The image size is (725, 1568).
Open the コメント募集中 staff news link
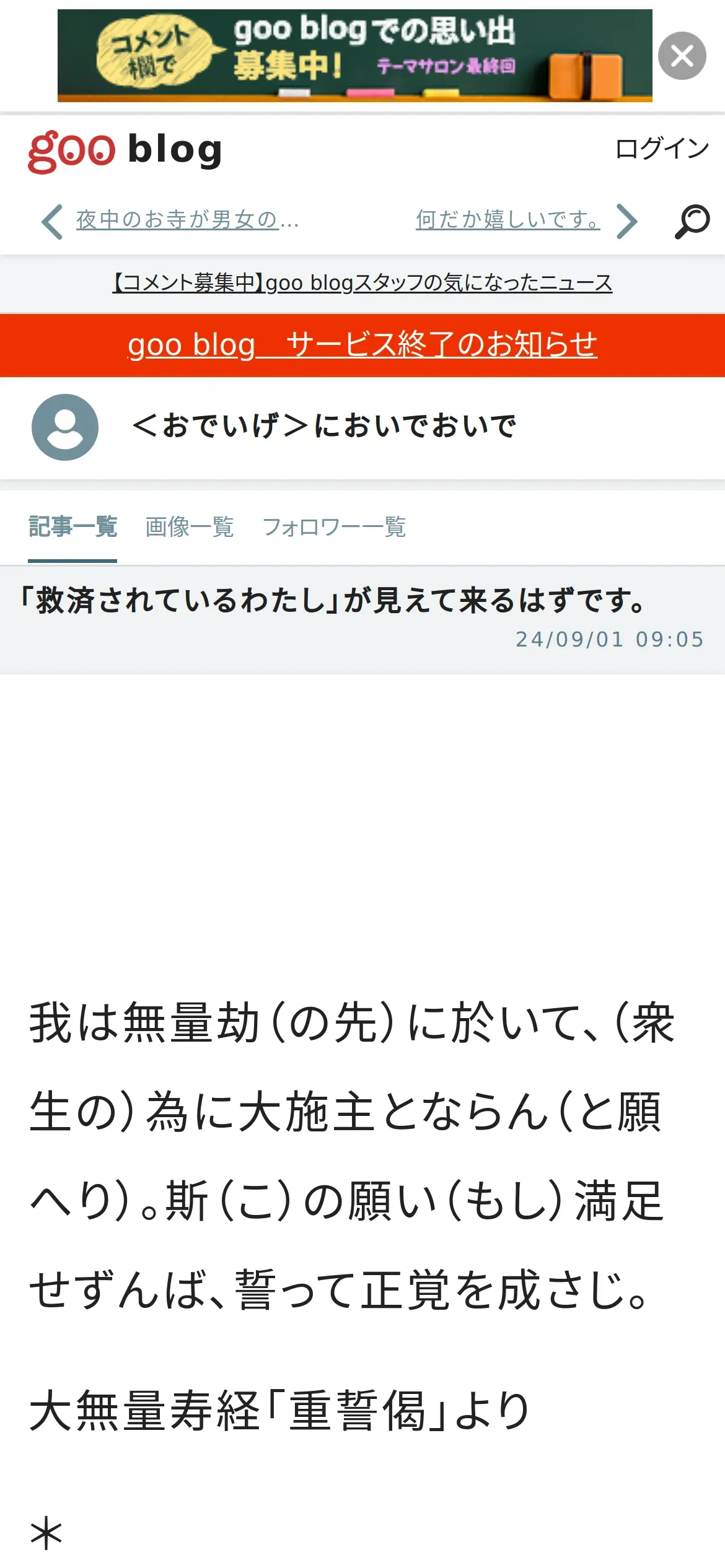[x=362, y=282]
